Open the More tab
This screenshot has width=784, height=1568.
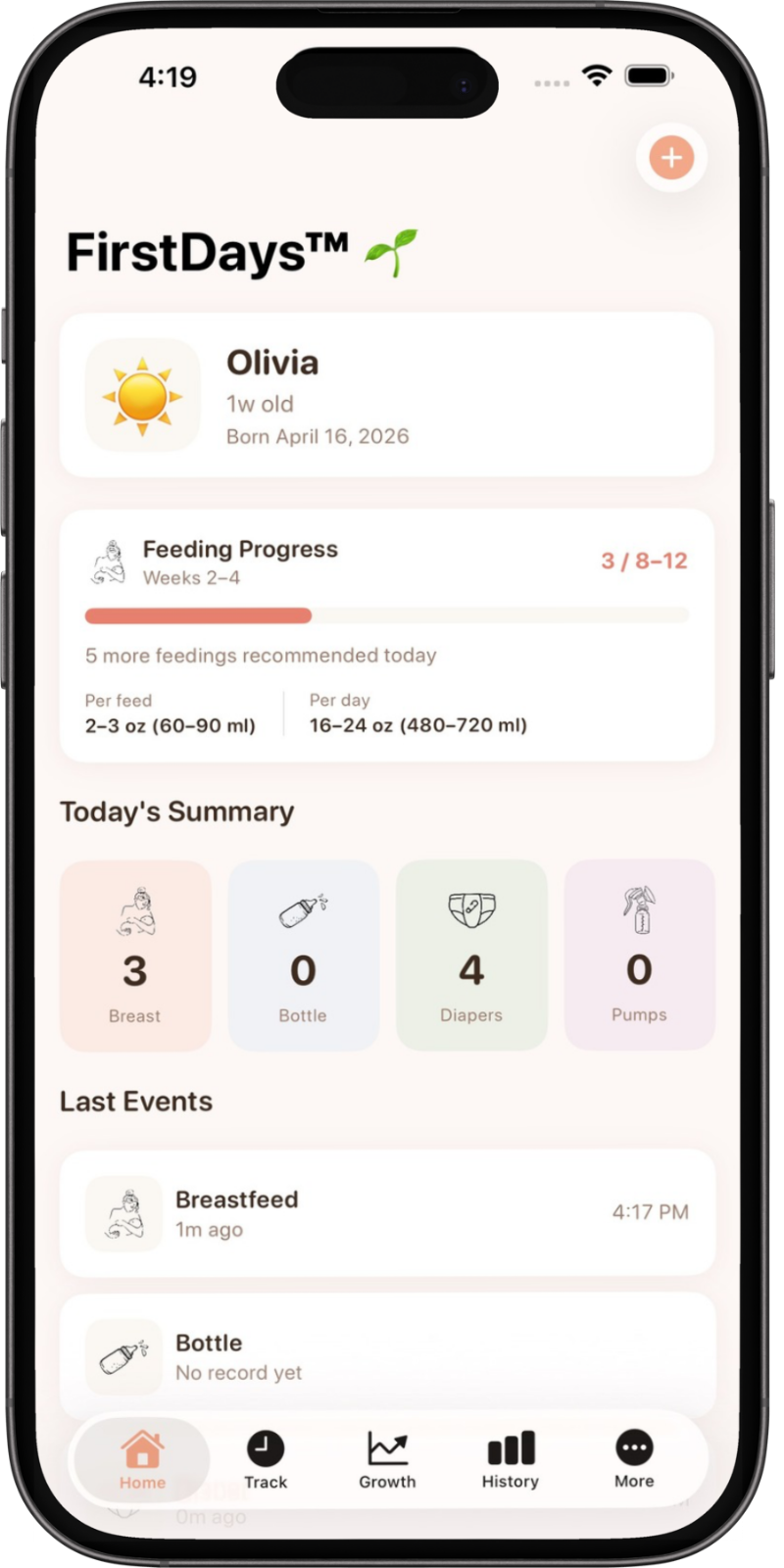[x=634, y=1460]
